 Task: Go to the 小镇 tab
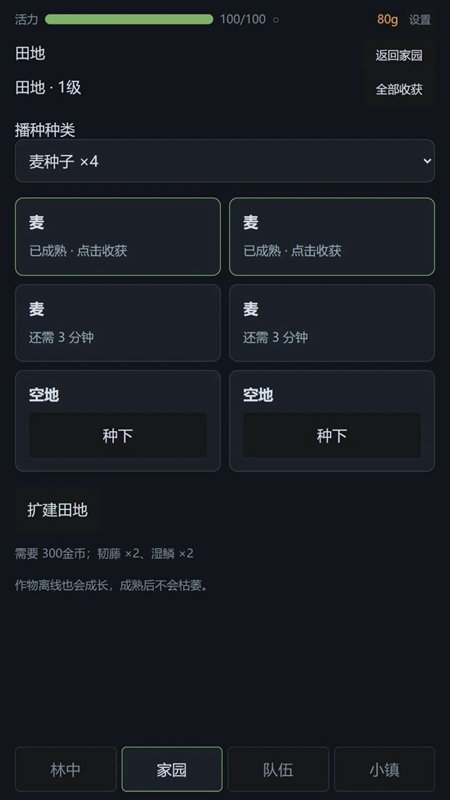384,769
